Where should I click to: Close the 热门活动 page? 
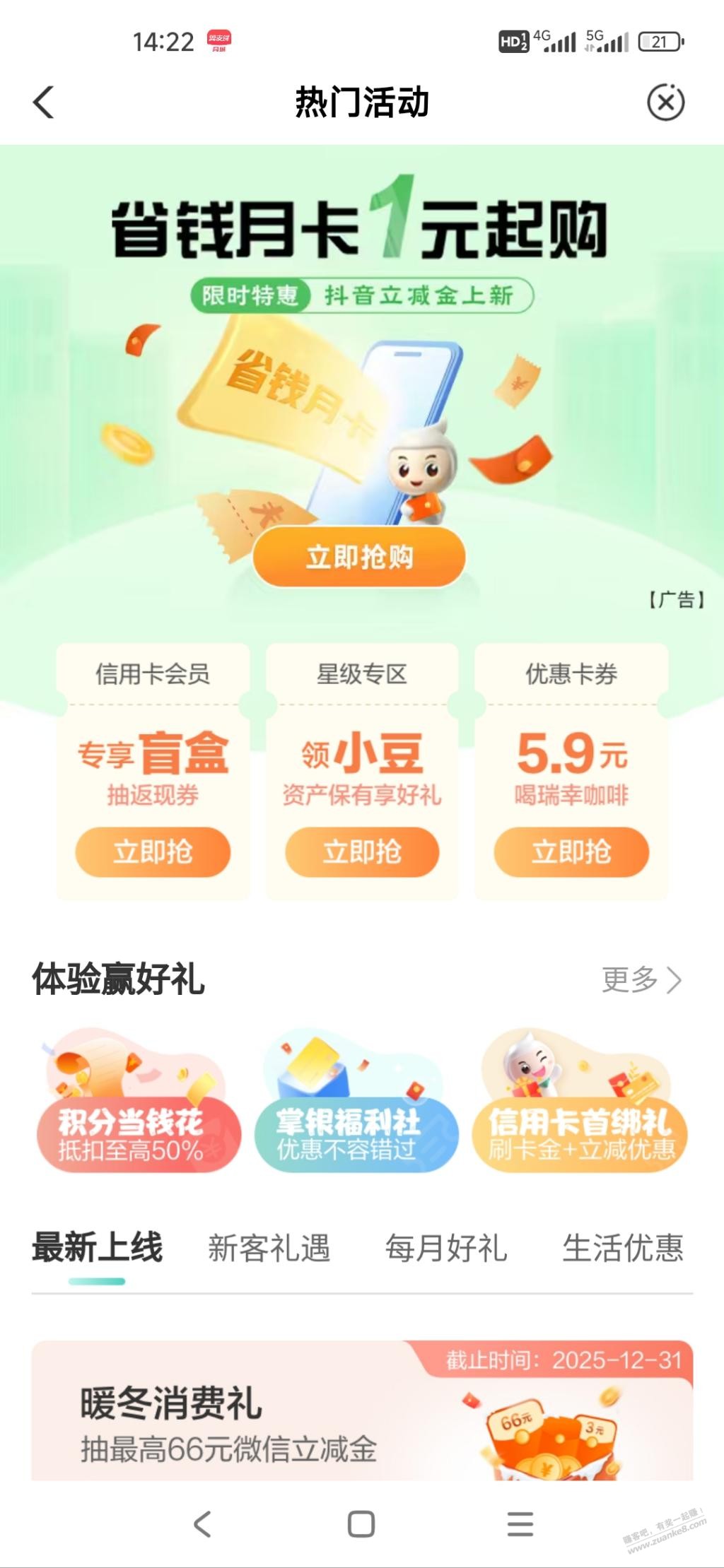[x=665, y=102]
